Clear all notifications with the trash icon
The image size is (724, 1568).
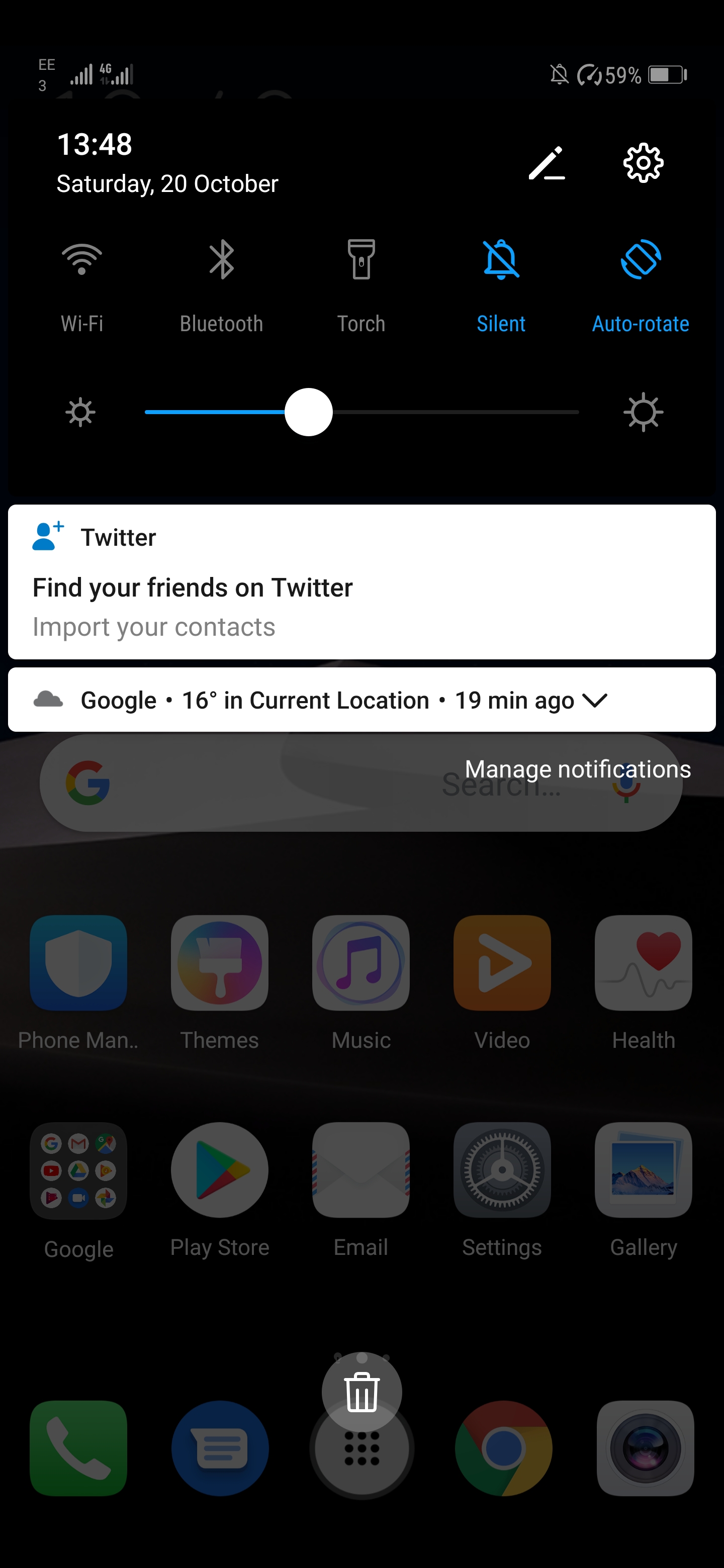pos(361,1392)
